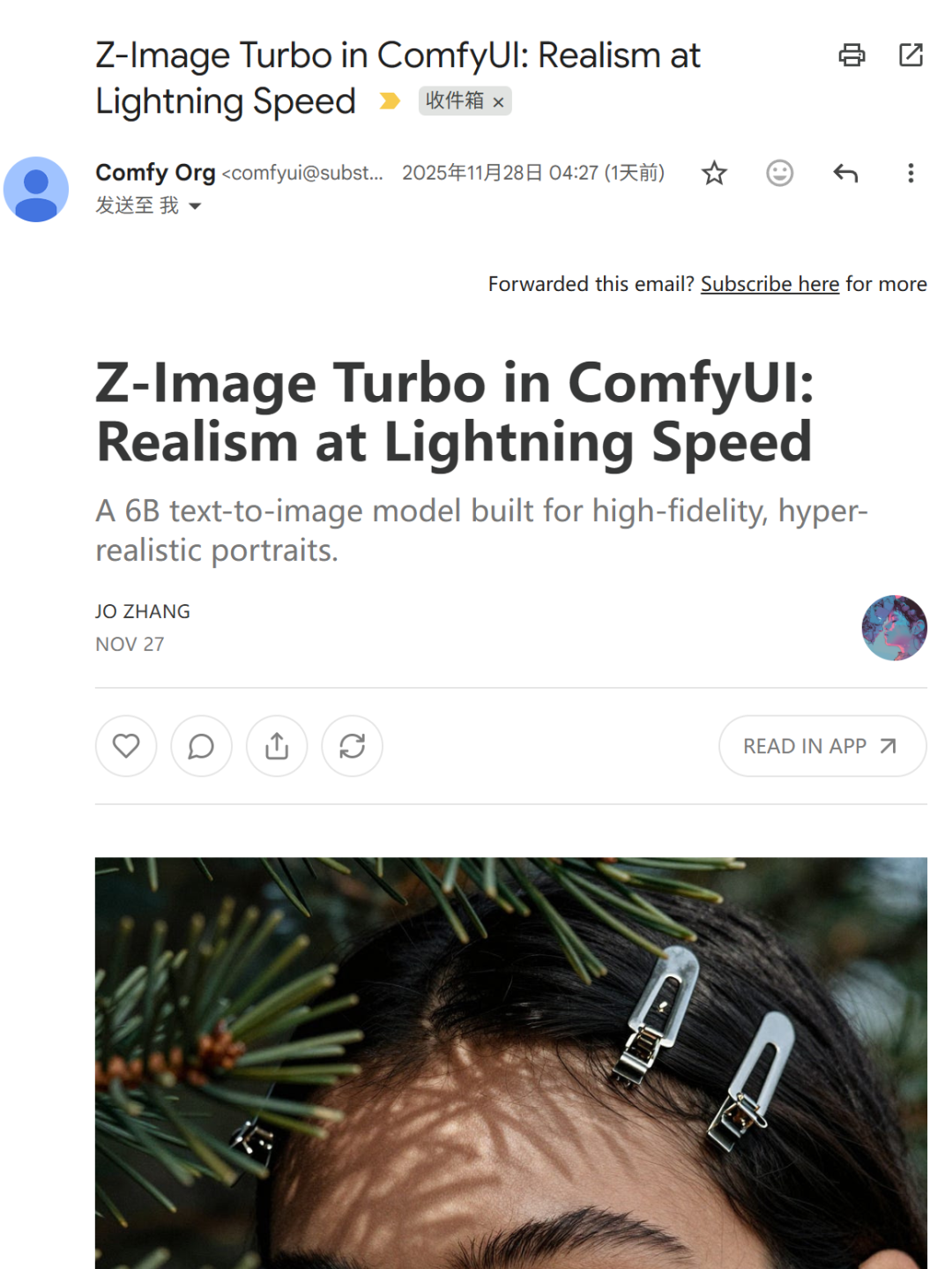The height and width of the screenshot is (1269, 952).
Task: Reply to Comfy Org
Action: tap(845, 173)
